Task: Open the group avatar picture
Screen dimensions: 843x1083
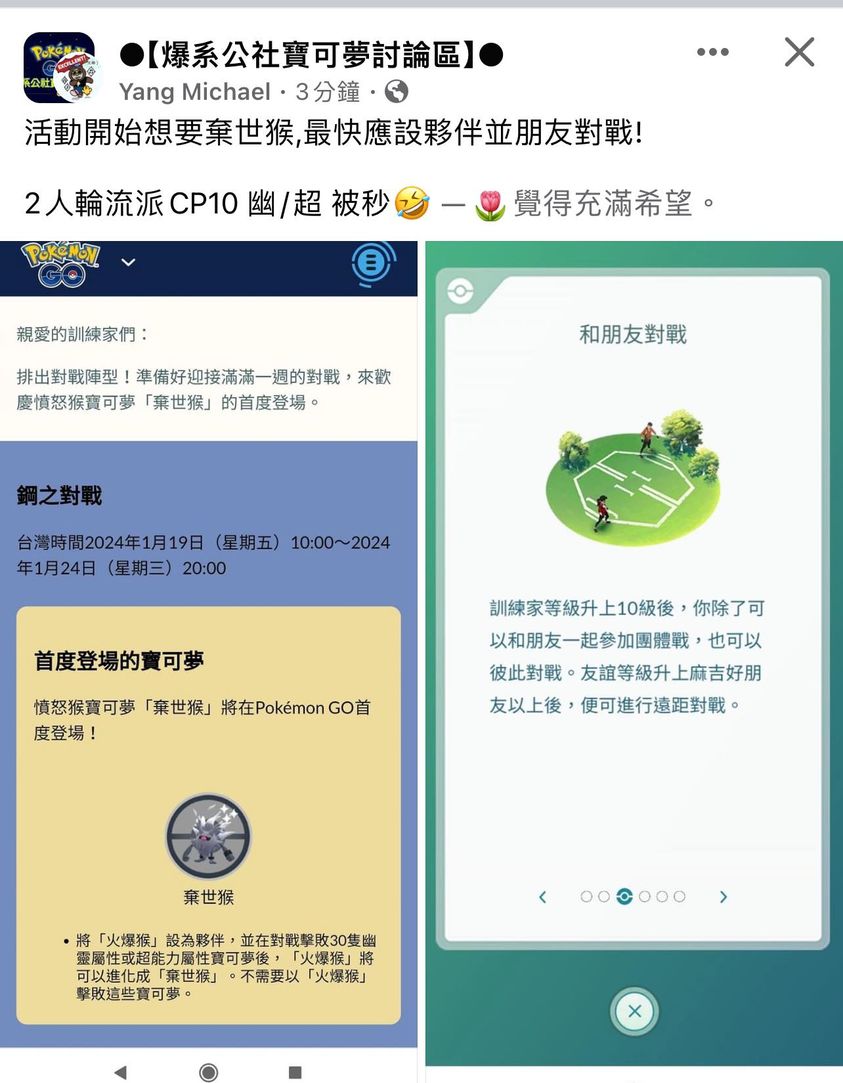Action: 59,67
